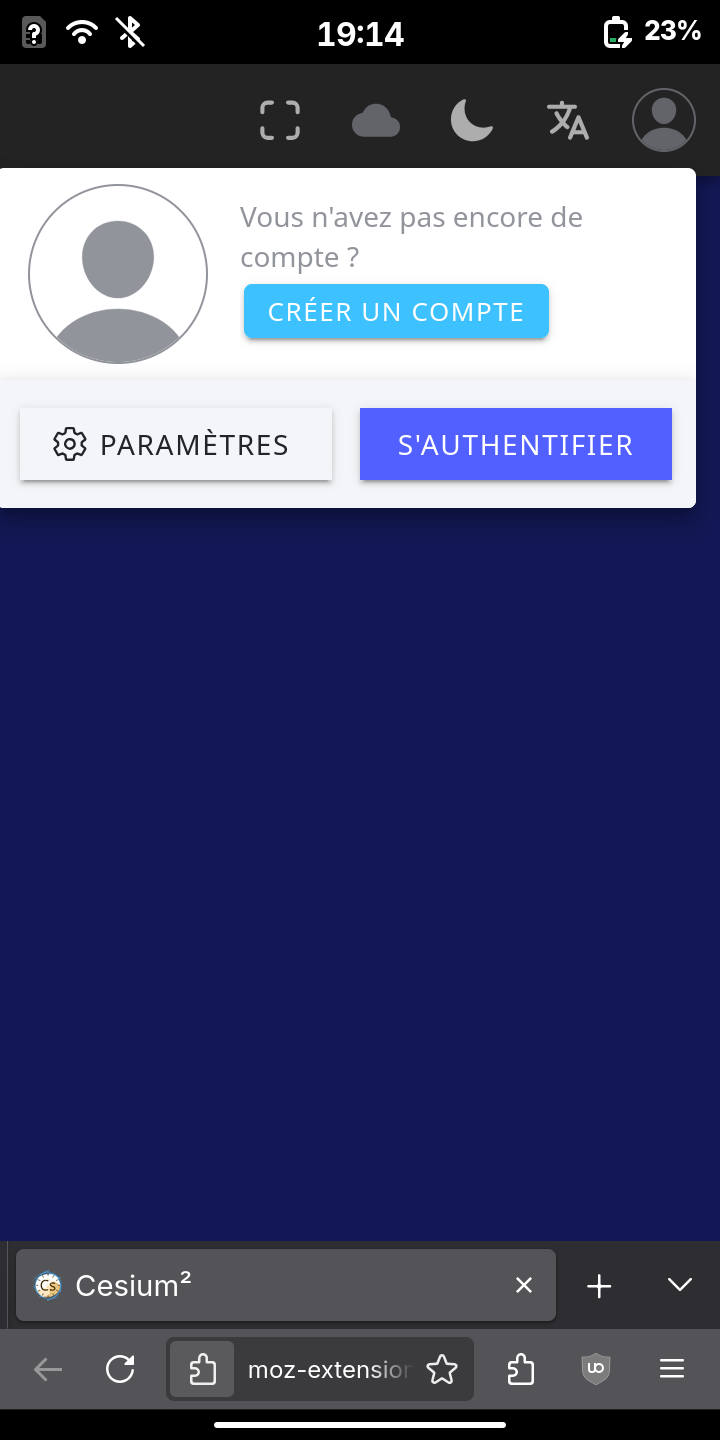The width and height of the screenshot is (720, 1440).
Task: Open the browser hamburger menu
Action: [672, 1369]
